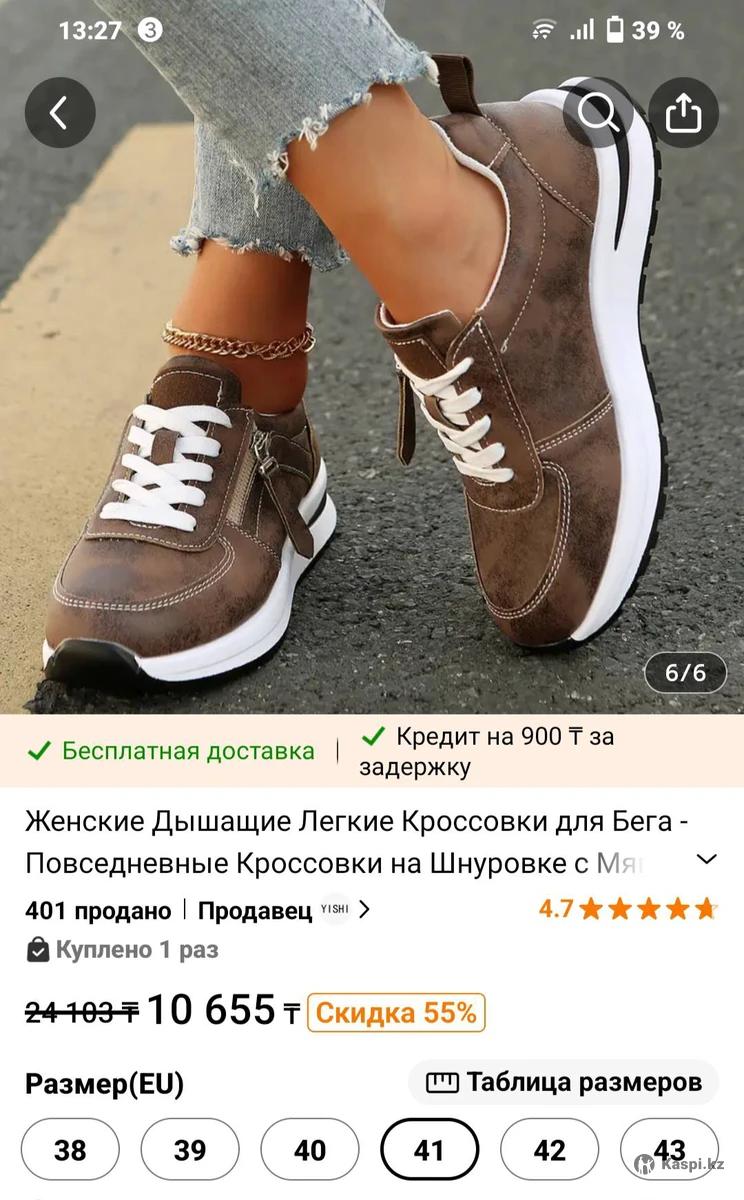Select EU size 38
The width and height of the screenshot is (744, 1200).
(x=70, y=1150)
